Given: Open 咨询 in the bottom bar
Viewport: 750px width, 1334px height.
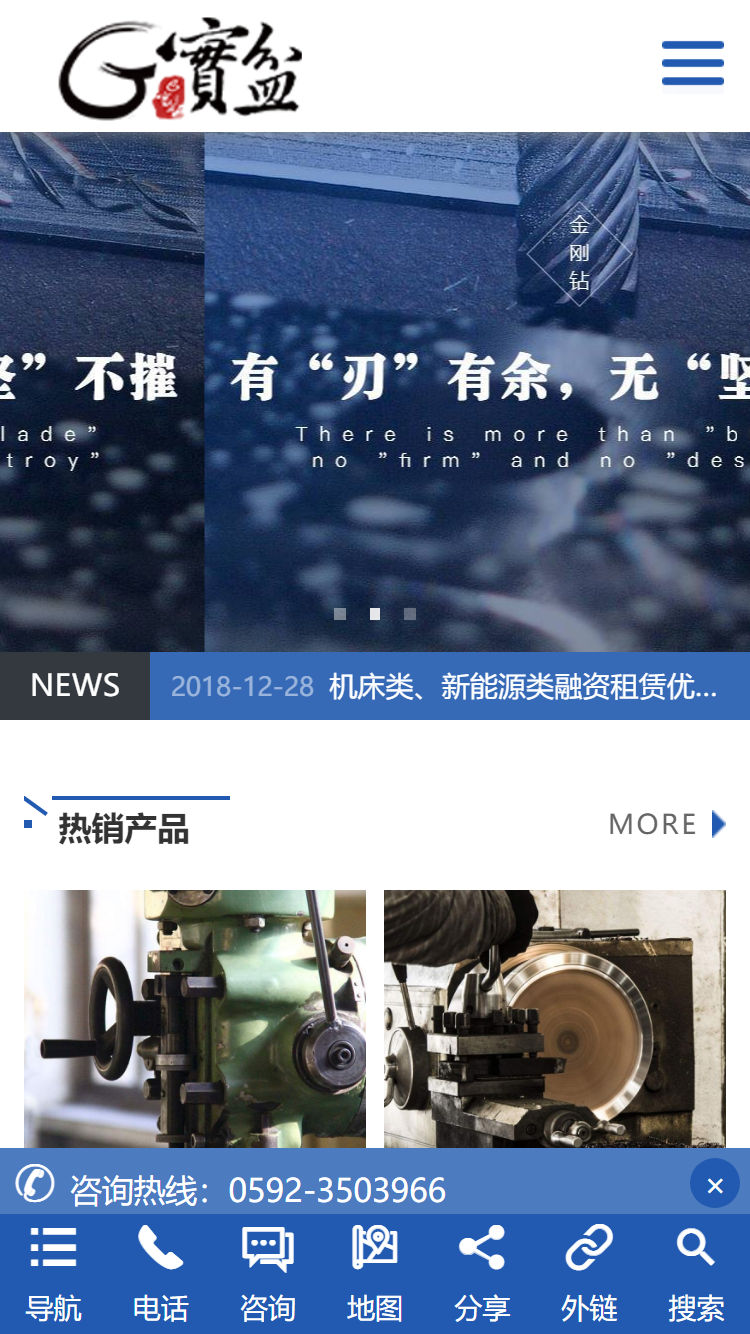Looking at the screenshot, I should [x=267, y=1274].
